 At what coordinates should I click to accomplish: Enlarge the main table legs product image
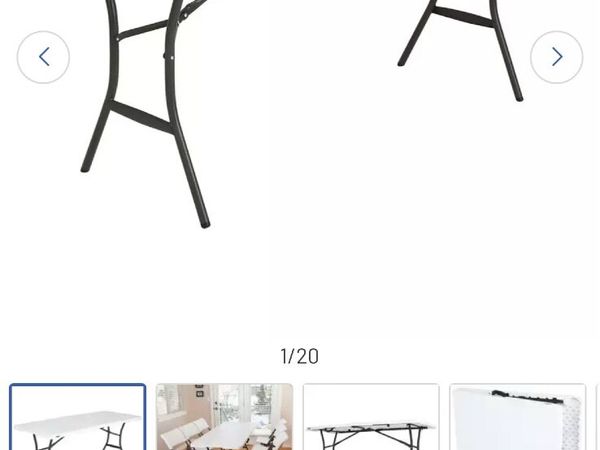(x=300, y=150)
